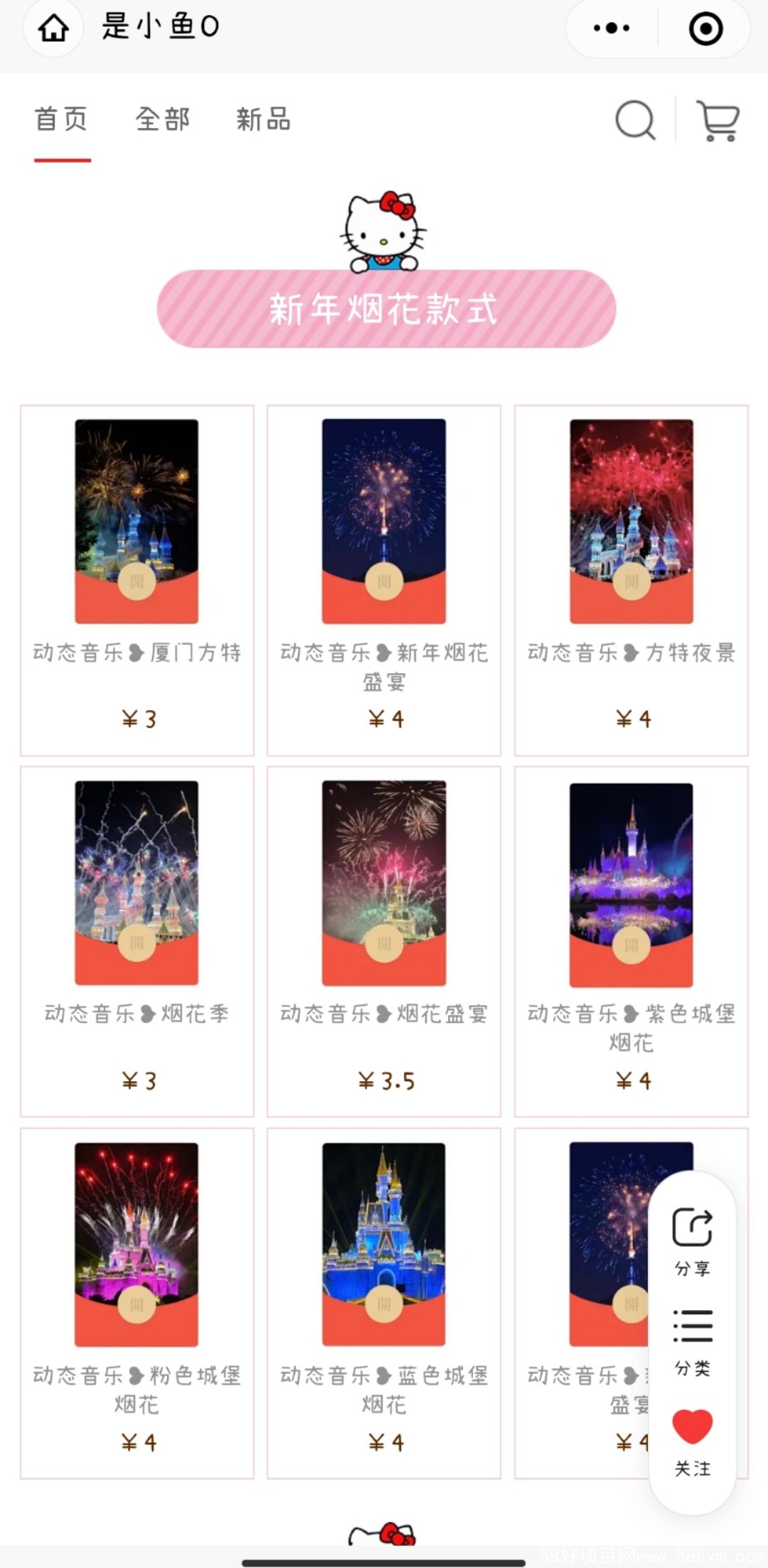The width and height of the screenshot is (768, 1568).
Task: Select the 首页 tab
Action: click(x=62, y=119)
